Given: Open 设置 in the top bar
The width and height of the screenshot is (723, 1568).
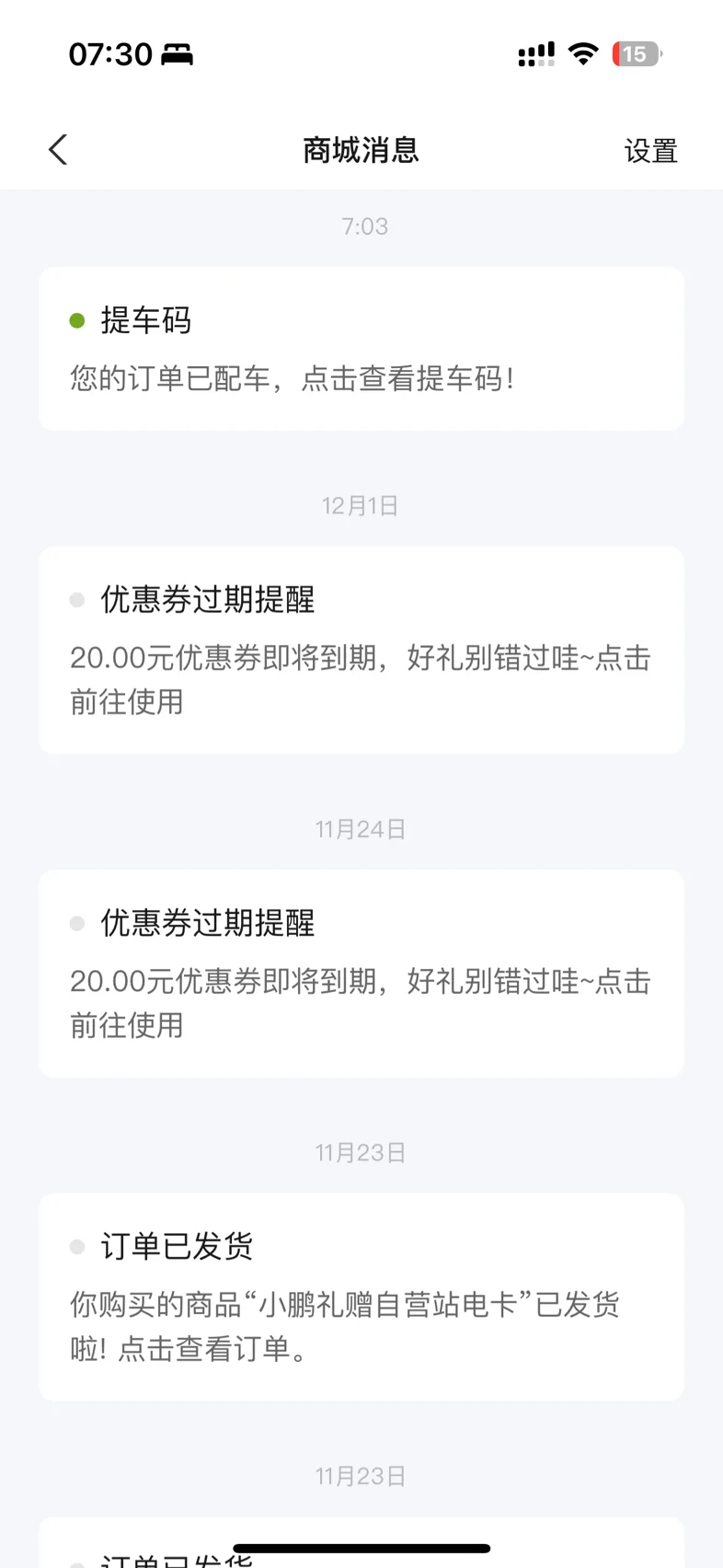Looking at the screenshot, I should [650, 151].
